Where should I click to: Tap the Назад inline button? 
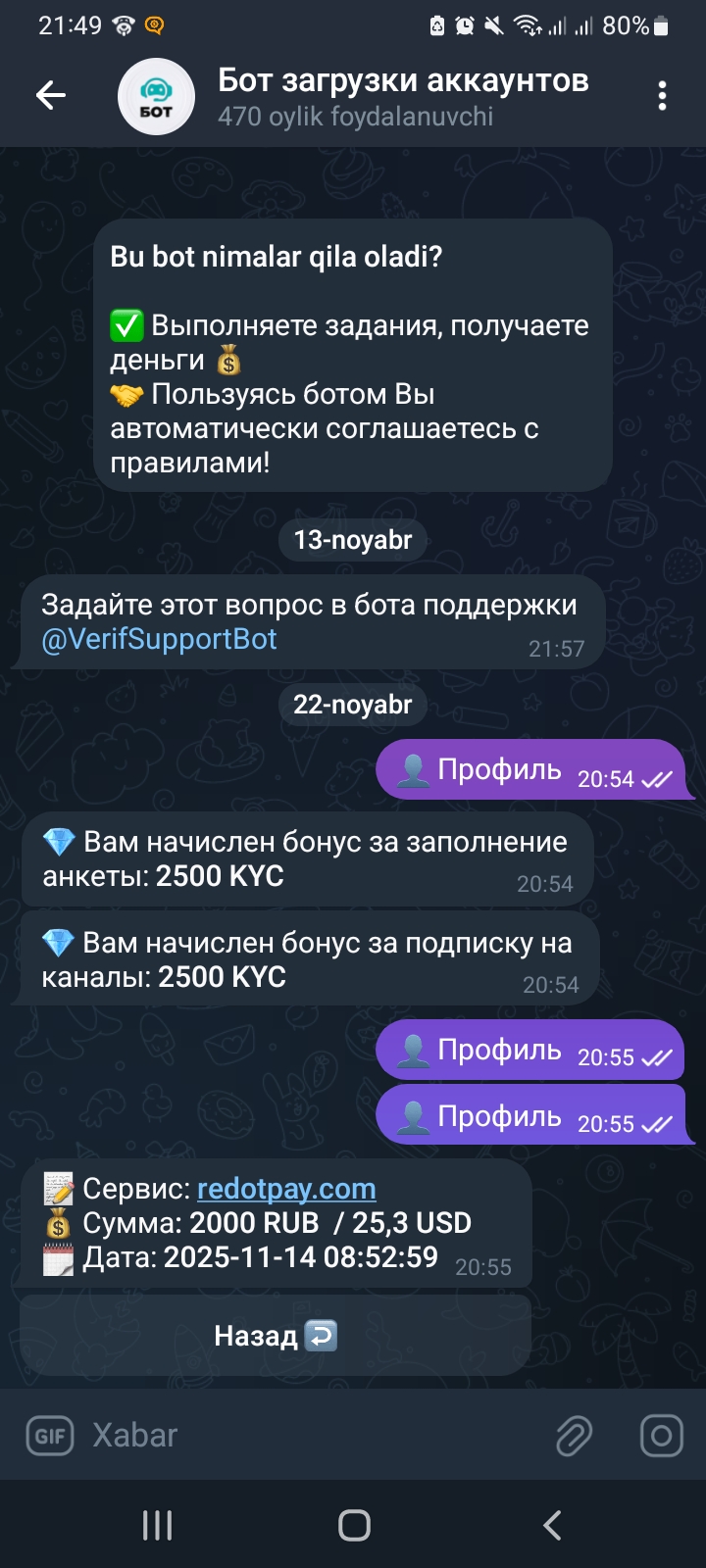coord(275,1336)
